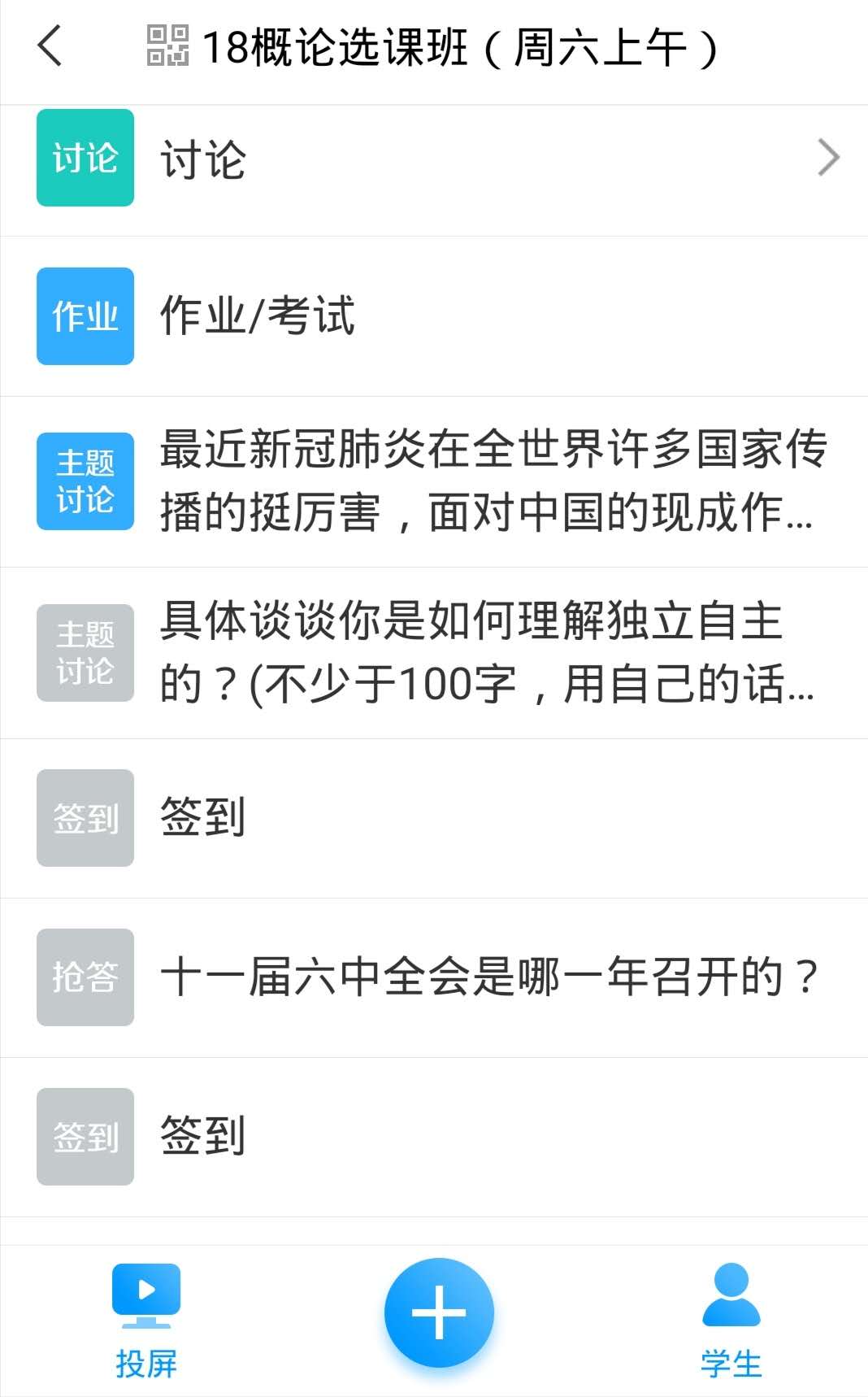Tap the blue plus button
Image resolution: width=868 pixels, height=1397 pixels.
click(439, 1312)
